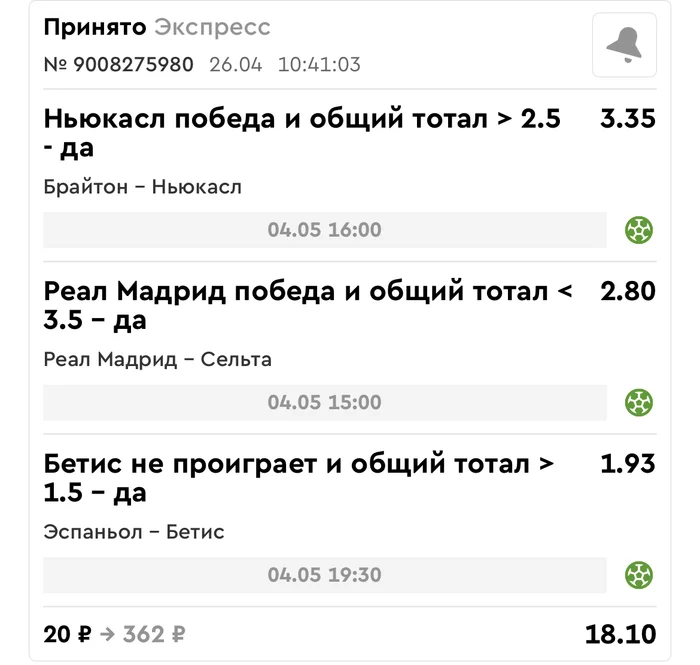Turn on notifications with the bell icon
Screen dimensions: 700x665
[624, 45]
